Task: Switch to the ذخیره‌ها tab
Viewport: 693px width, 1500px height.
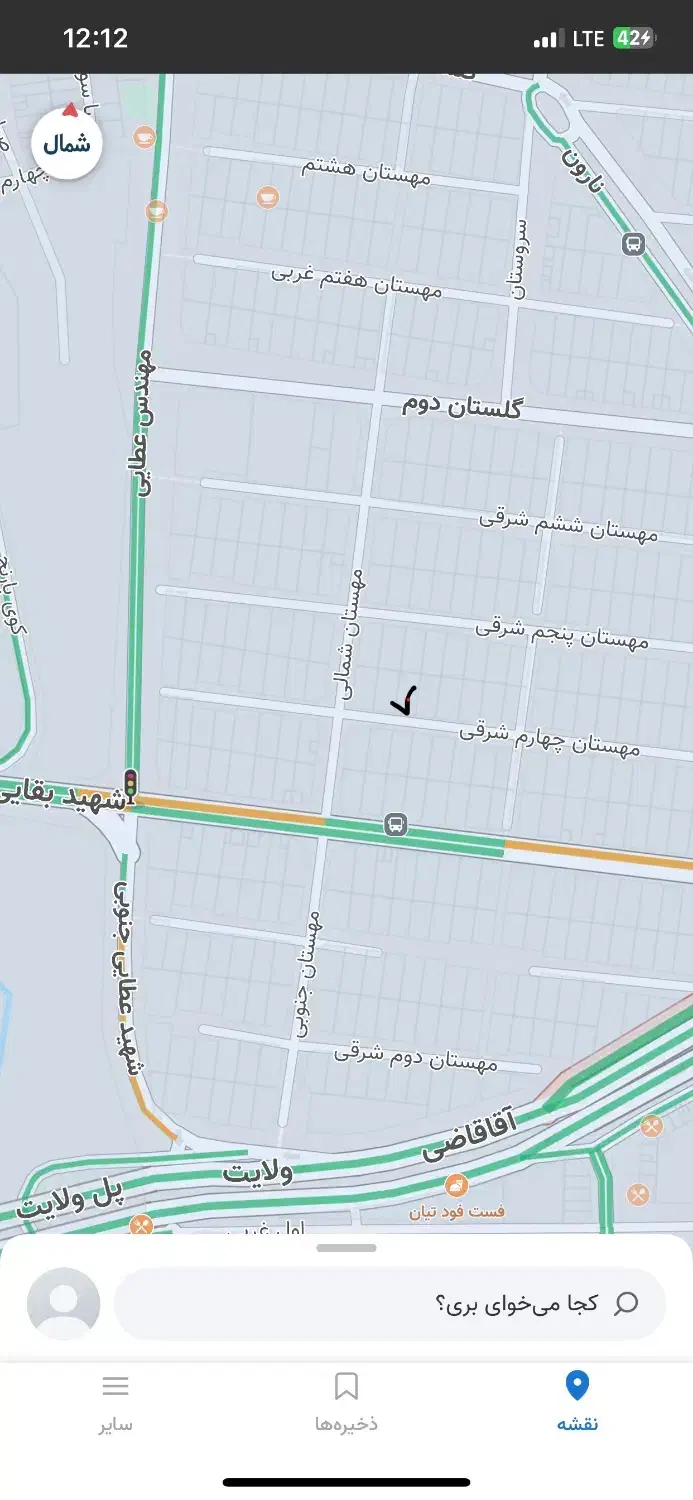Action: pos(346,1402)
